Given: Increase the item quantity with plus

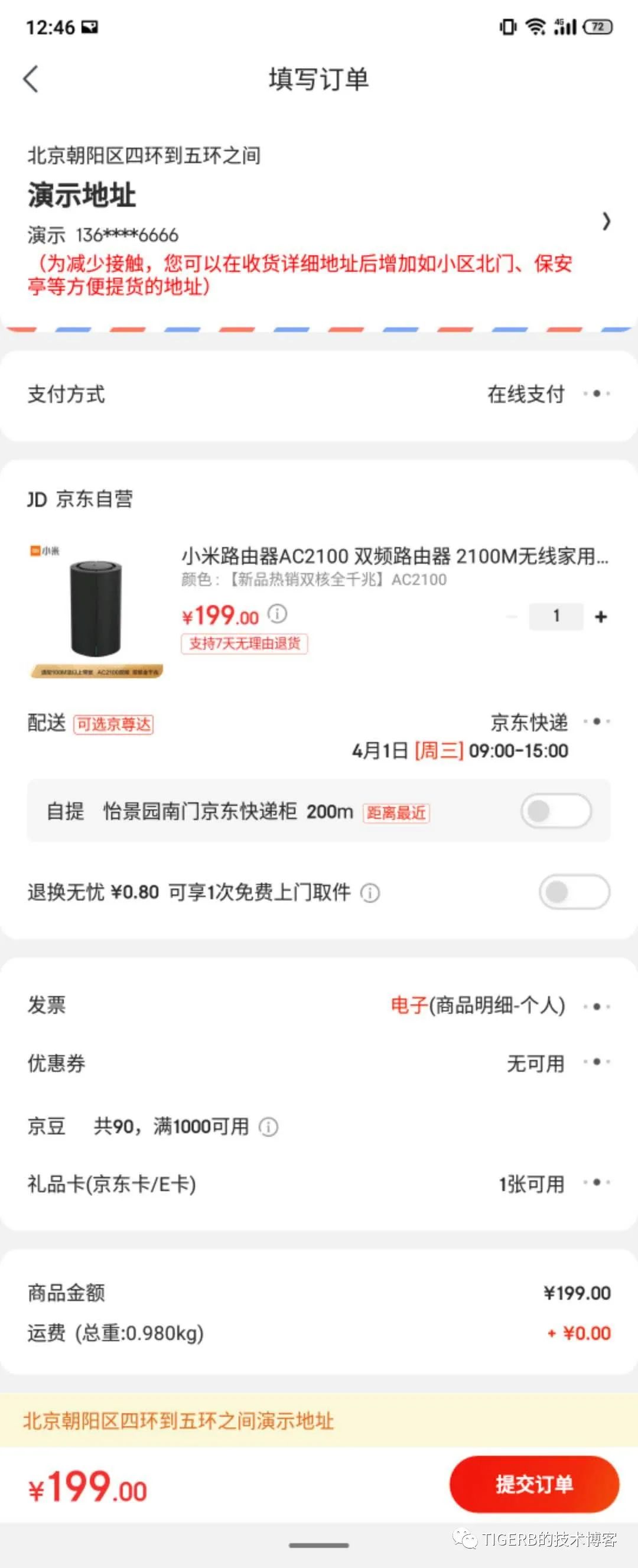Looking at the screenshot, I should [601, 617].
